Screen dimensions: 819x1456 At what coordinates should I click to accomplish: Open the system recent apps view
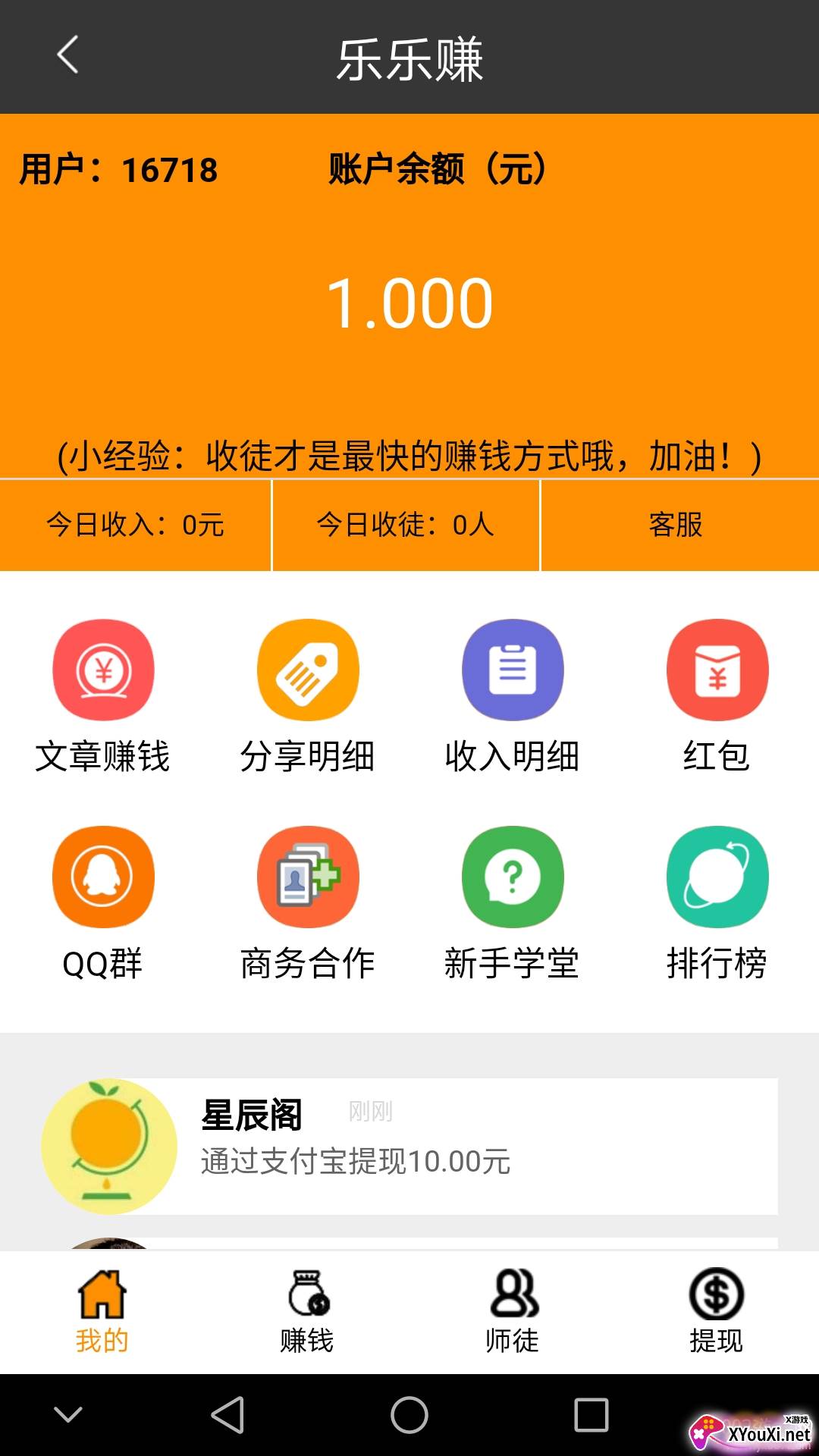[591, 1415]
